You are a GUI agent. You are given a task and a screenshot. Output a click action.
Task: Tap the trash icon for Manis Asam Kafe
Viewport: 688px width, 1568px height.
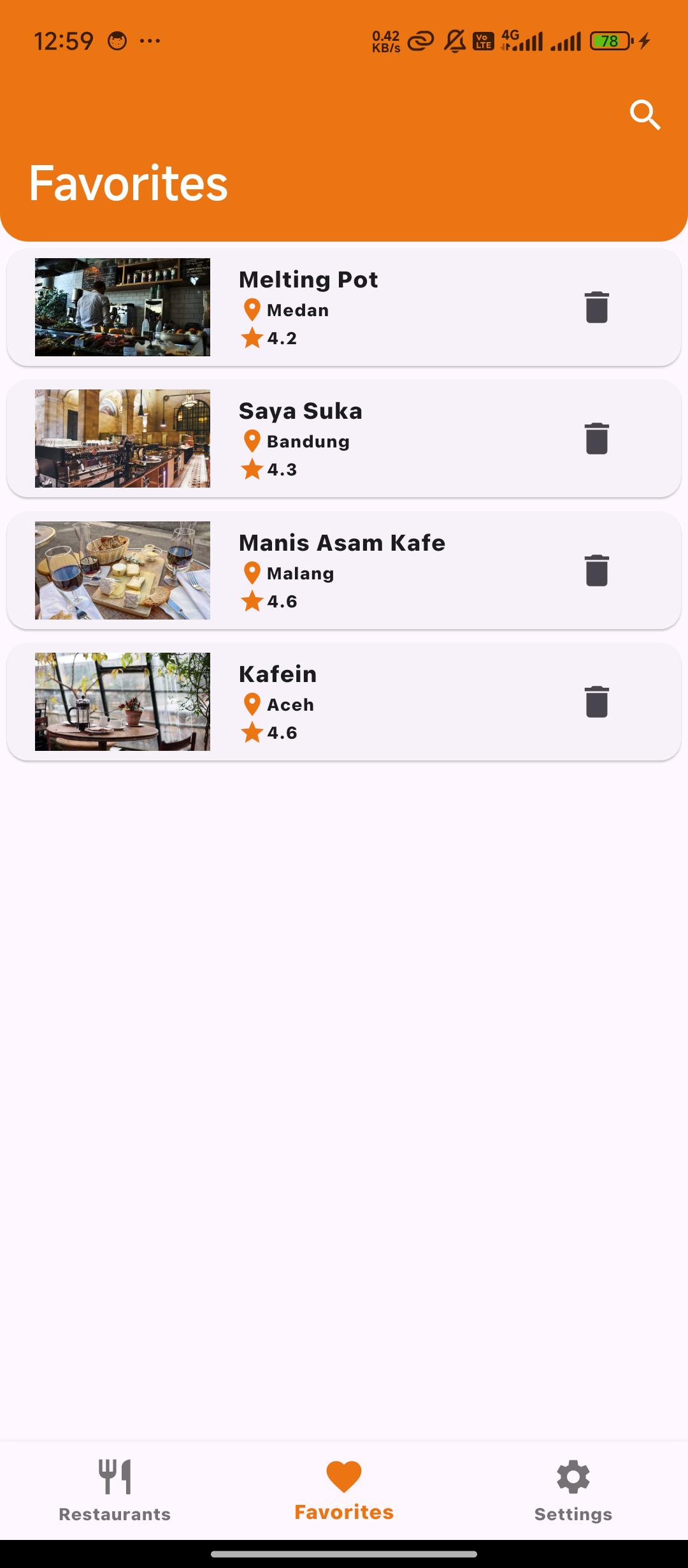596,570
